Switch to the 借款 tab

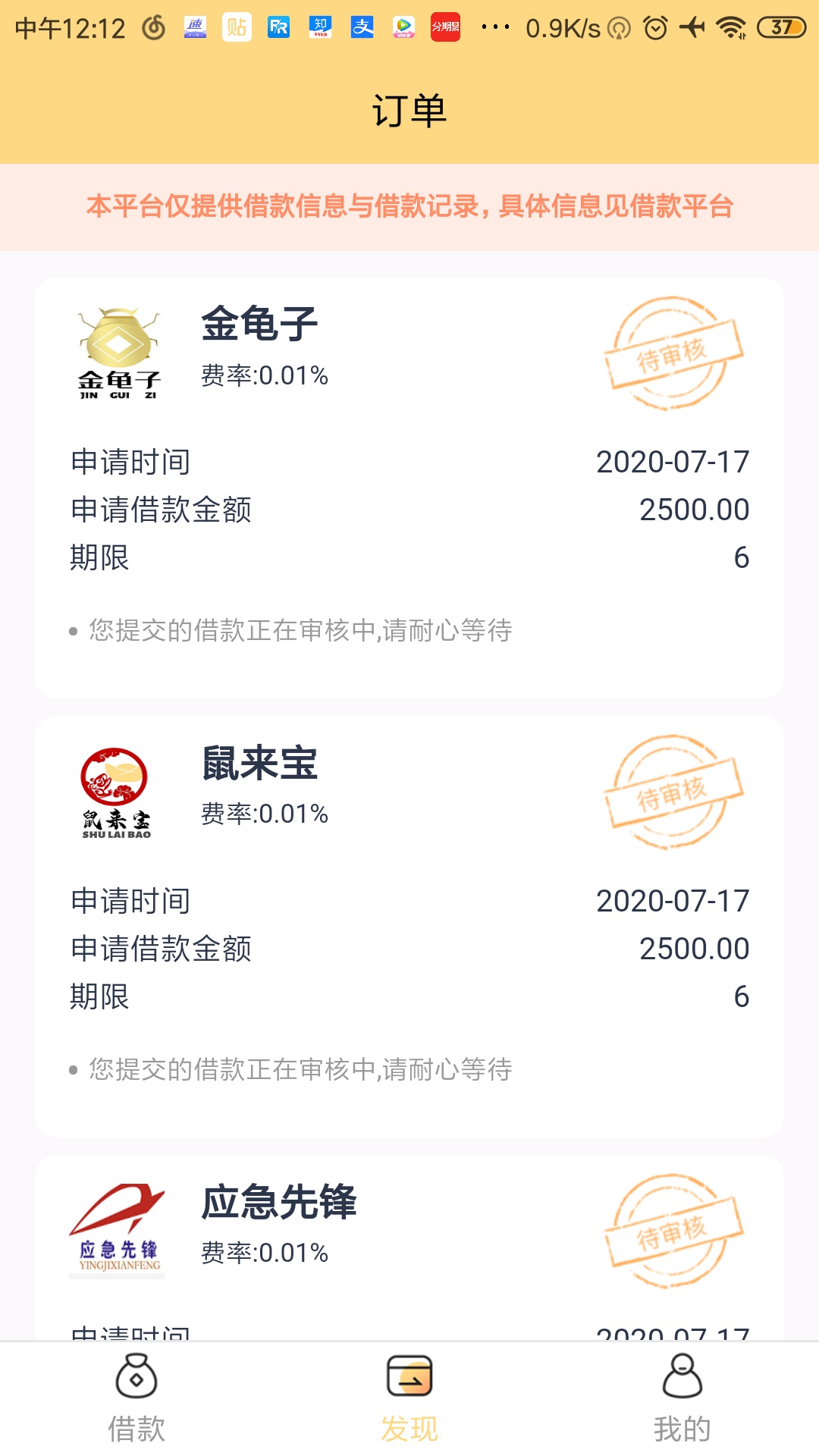tap(136, 1399)
